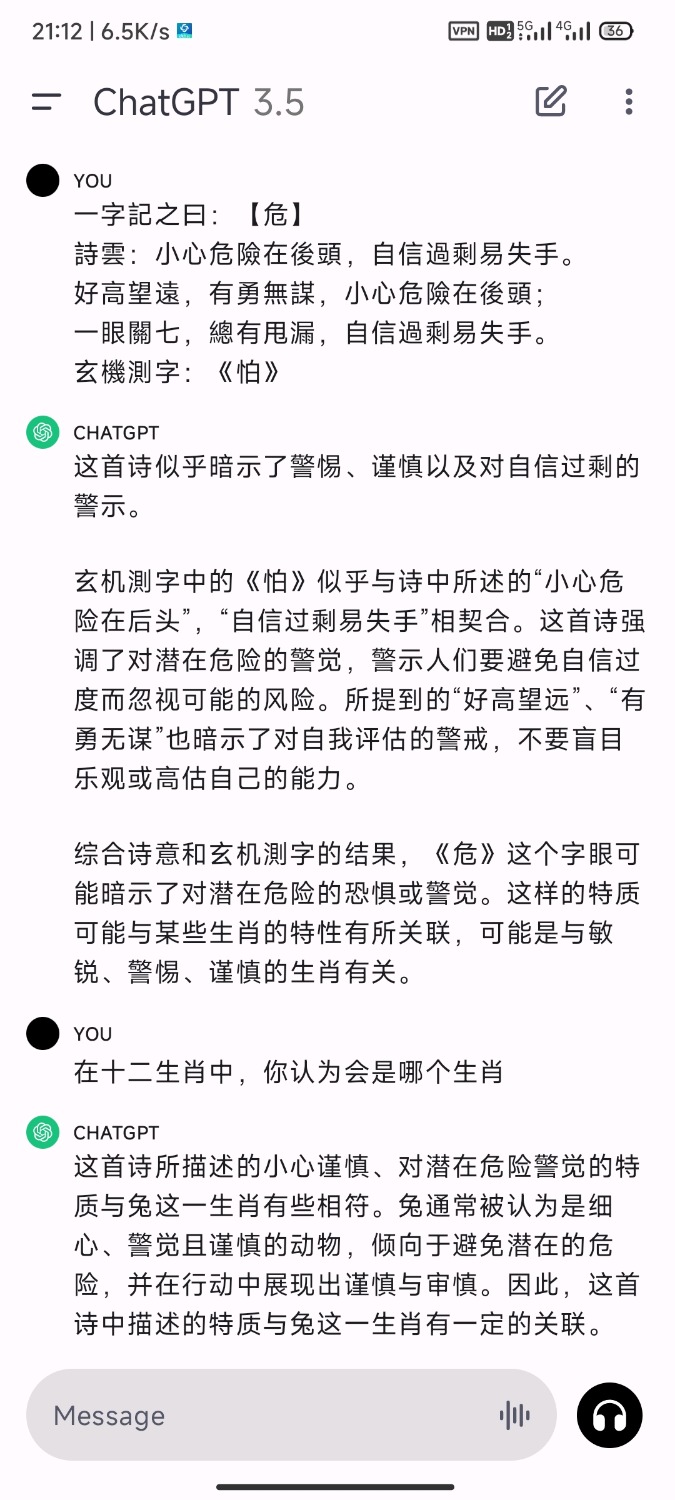The height and width of the screenshot is (1500, 675).
Task: Start voice input with the waveform icon
Action: 514,1415
